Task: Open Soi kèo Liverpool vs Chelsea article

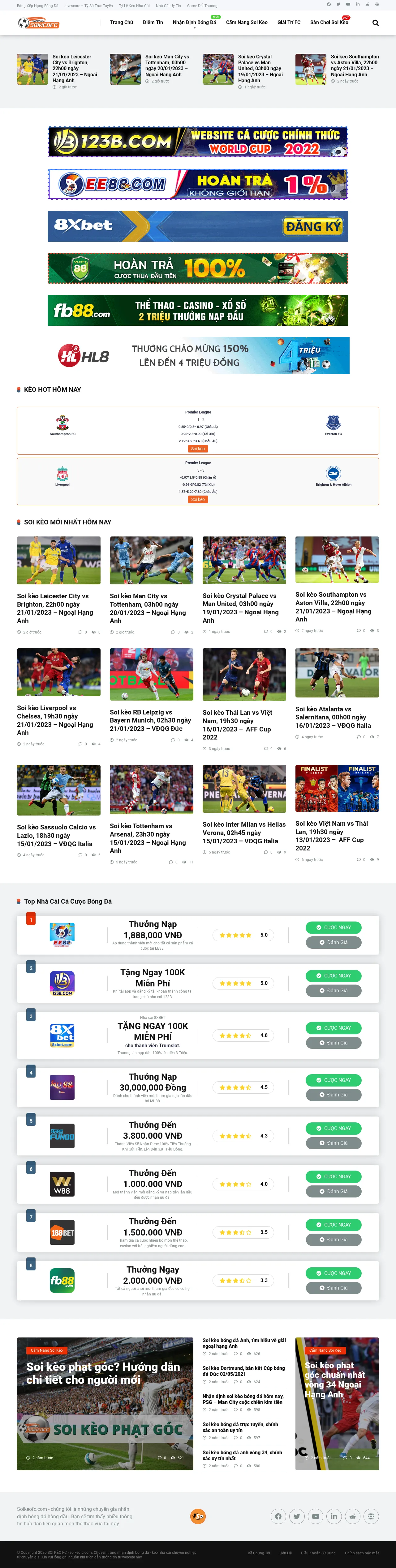Action: click(x=55, y=720)
